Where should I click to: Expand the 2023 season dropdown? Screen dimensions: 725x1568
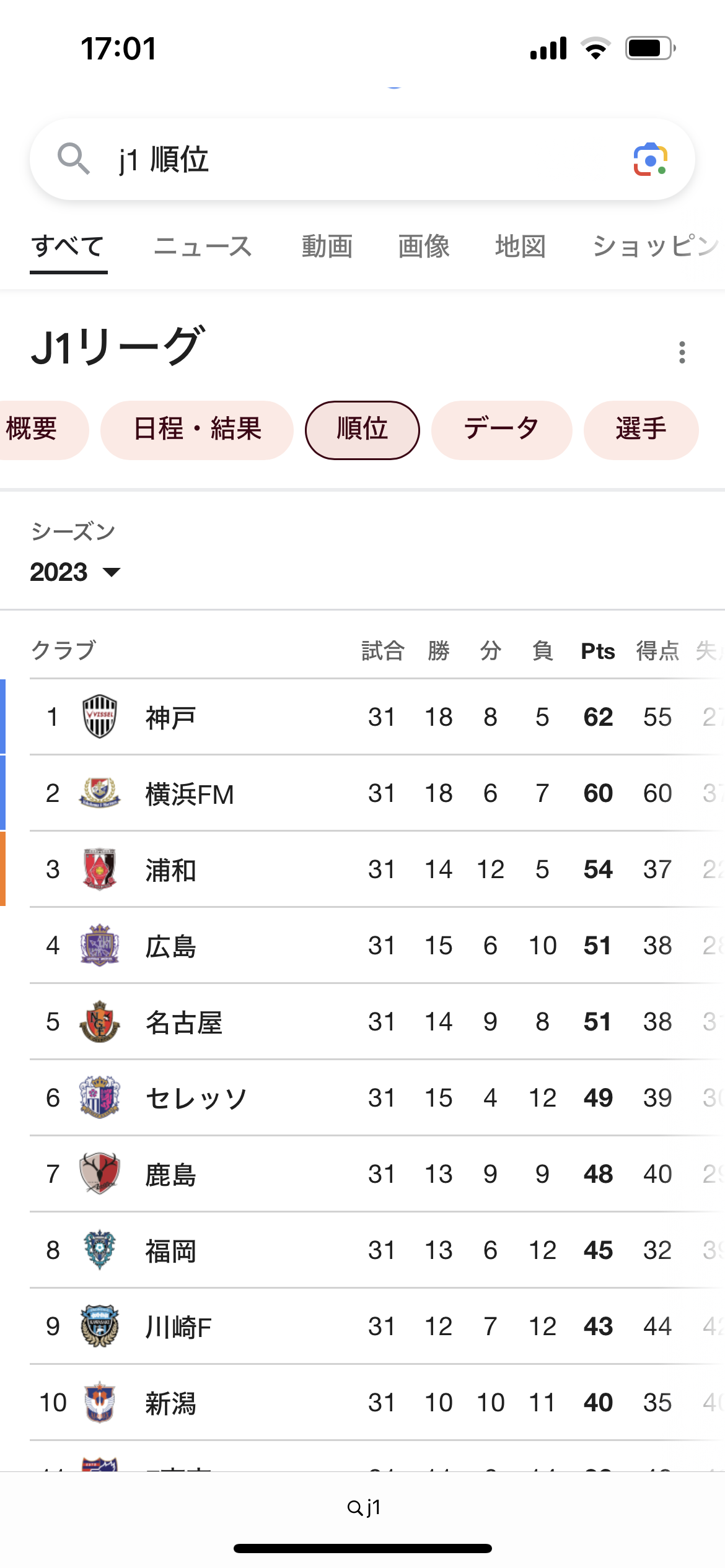75,572
